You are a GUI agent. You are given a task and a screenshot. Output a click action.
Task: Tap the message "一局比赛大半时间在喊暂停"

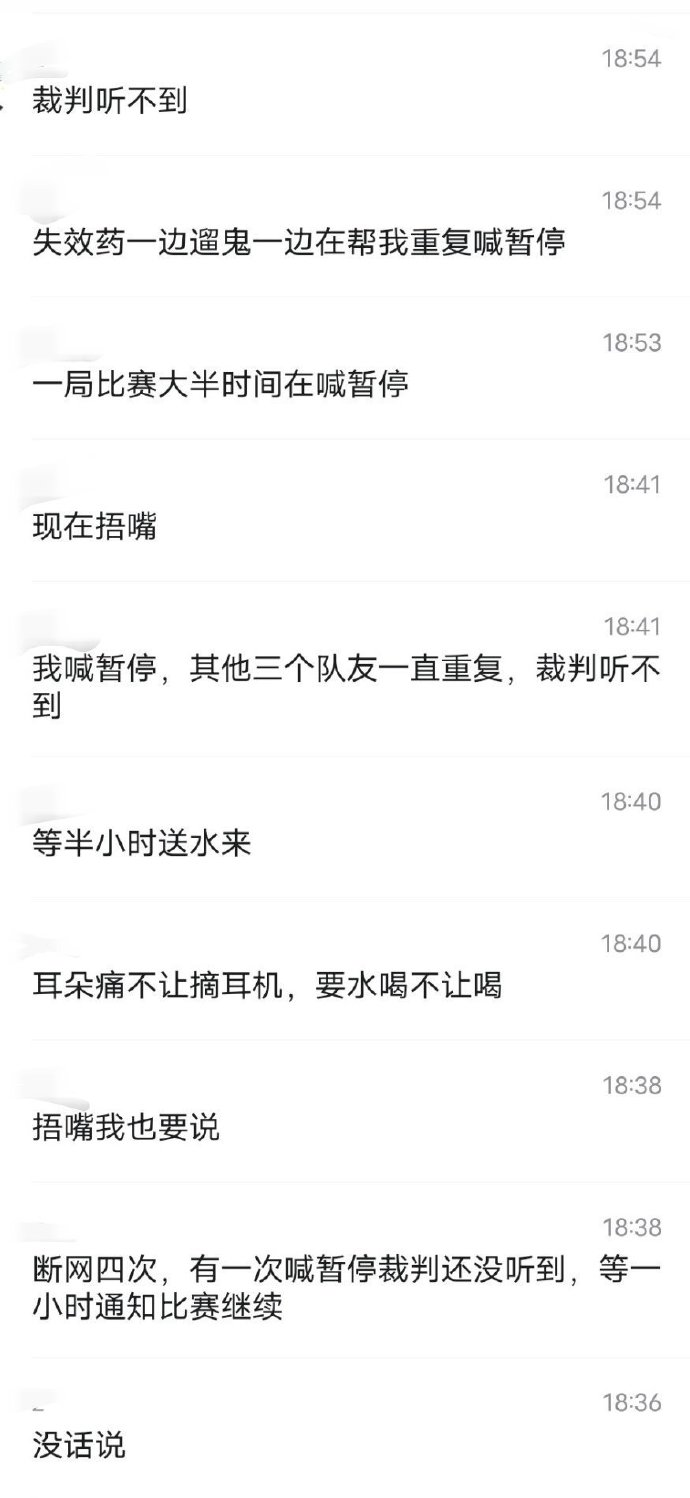[x=221, y=385]
